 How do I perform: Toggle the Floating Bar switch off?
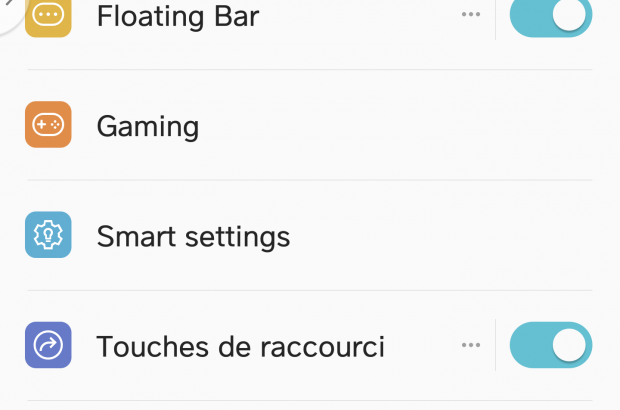(x=551, y=16)
